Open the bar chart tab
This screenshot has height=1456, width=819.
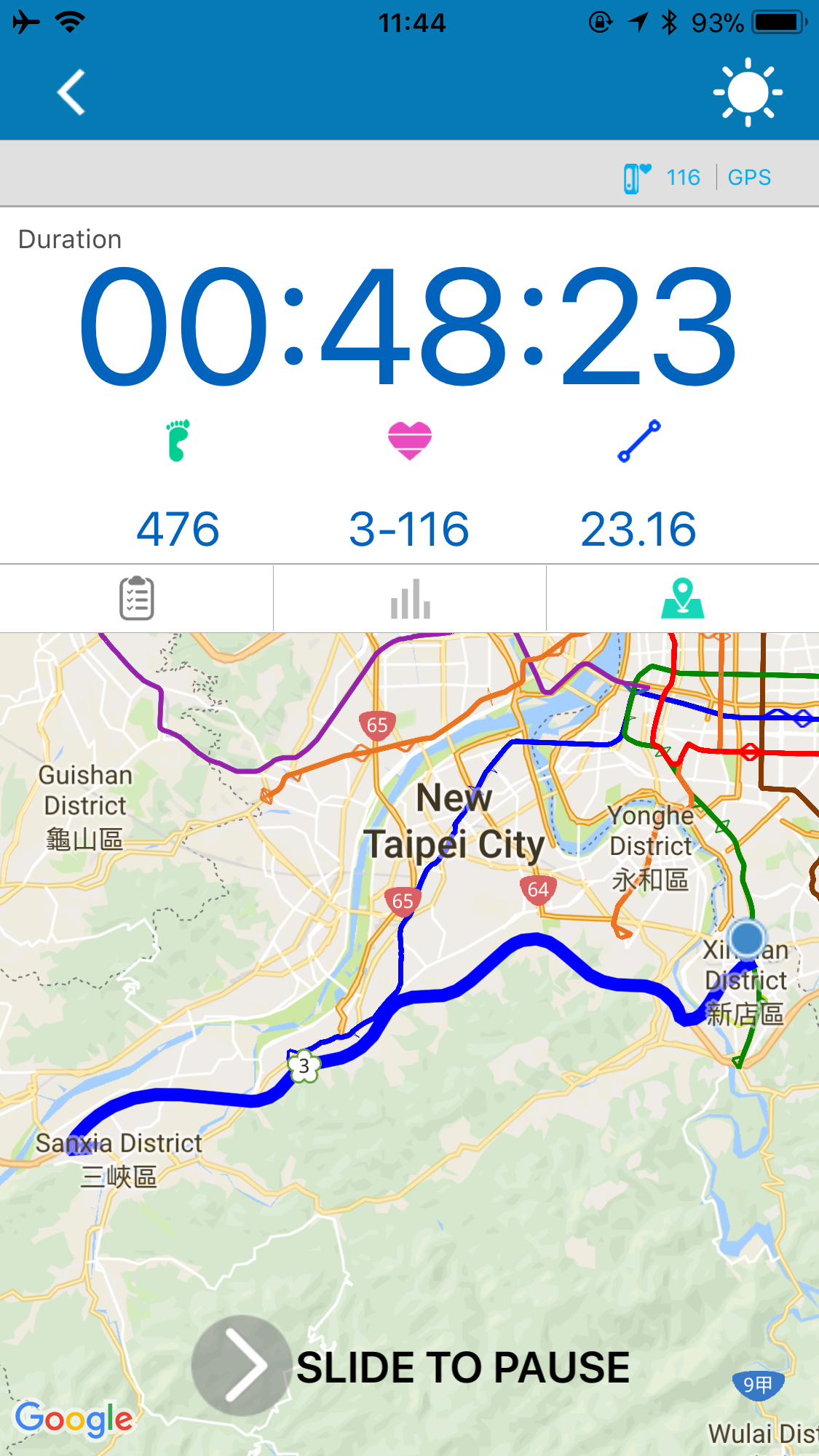(x=410, y=598)
